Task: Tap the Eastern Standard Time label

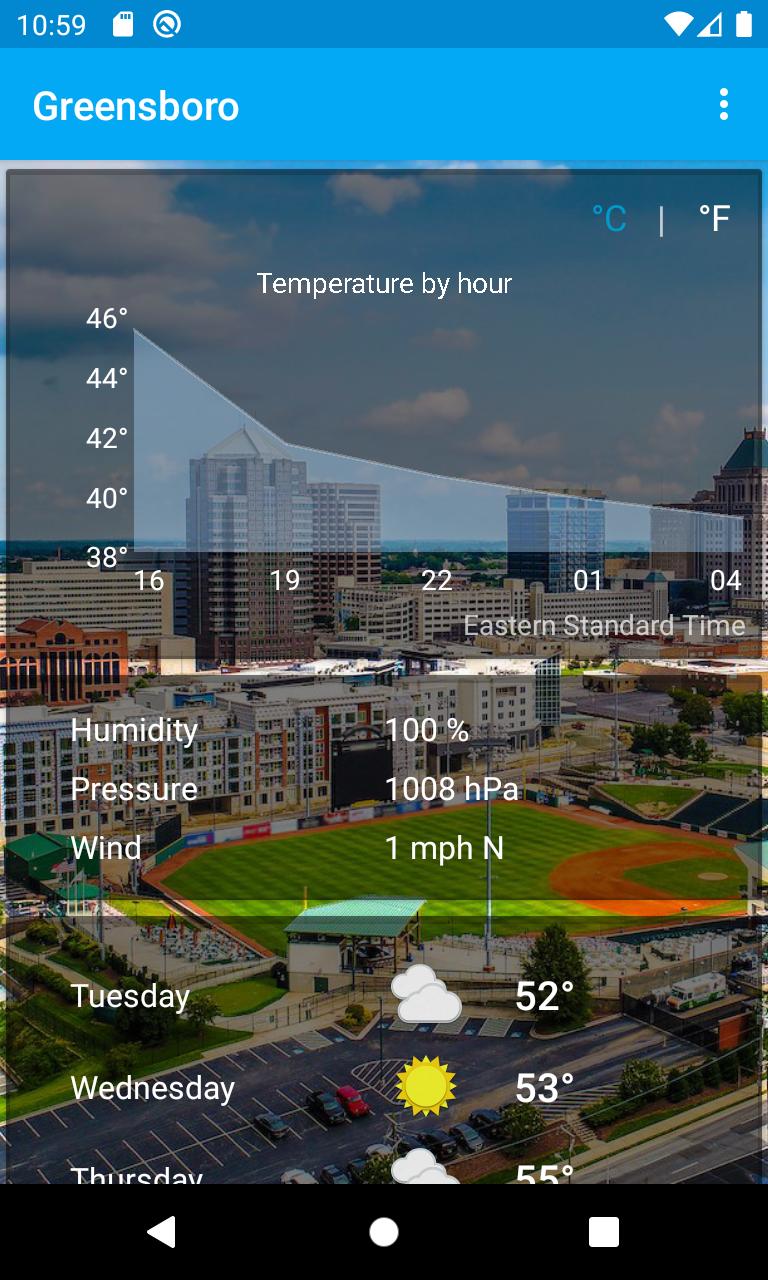Action: tap(603, 624)
